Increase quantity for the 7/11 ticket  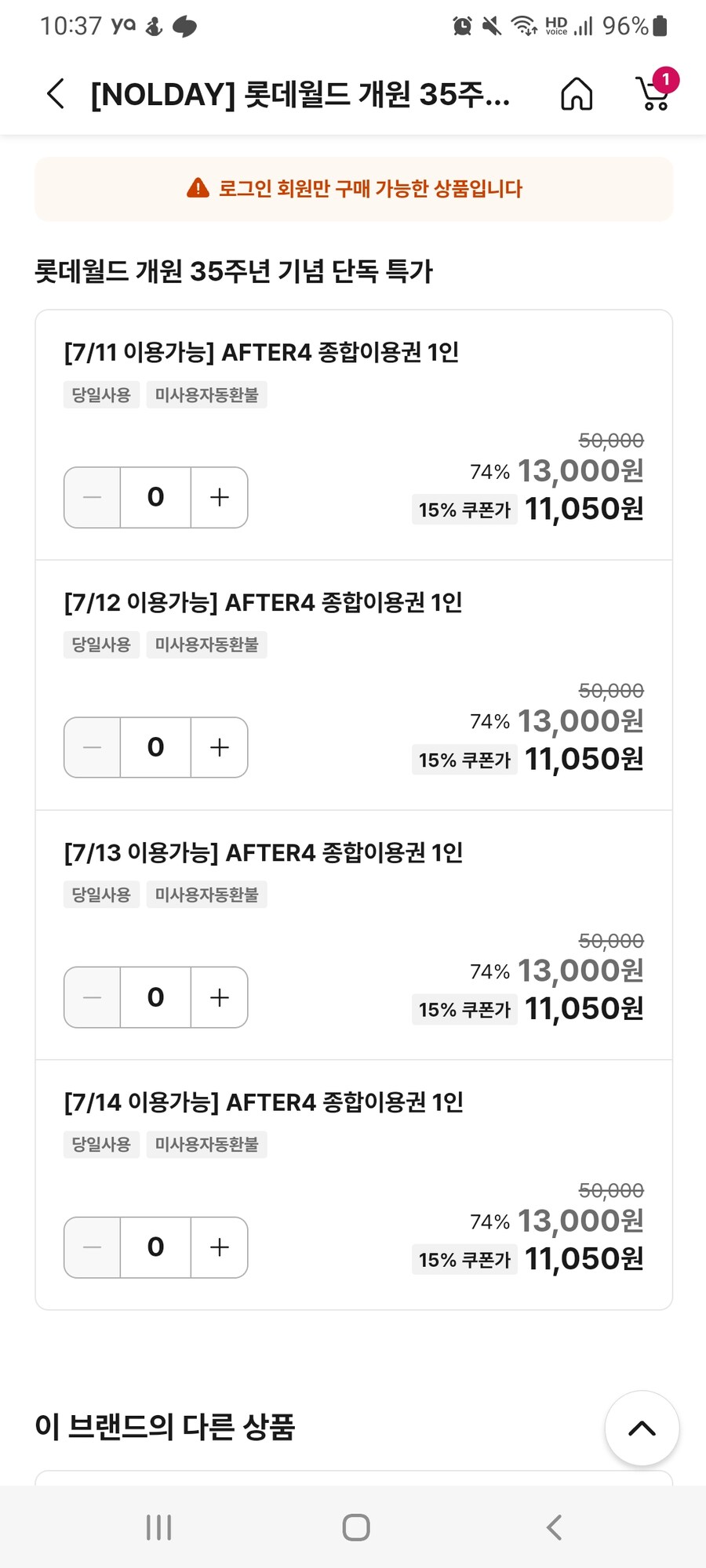pyautogui.click(x=219, y=497)
